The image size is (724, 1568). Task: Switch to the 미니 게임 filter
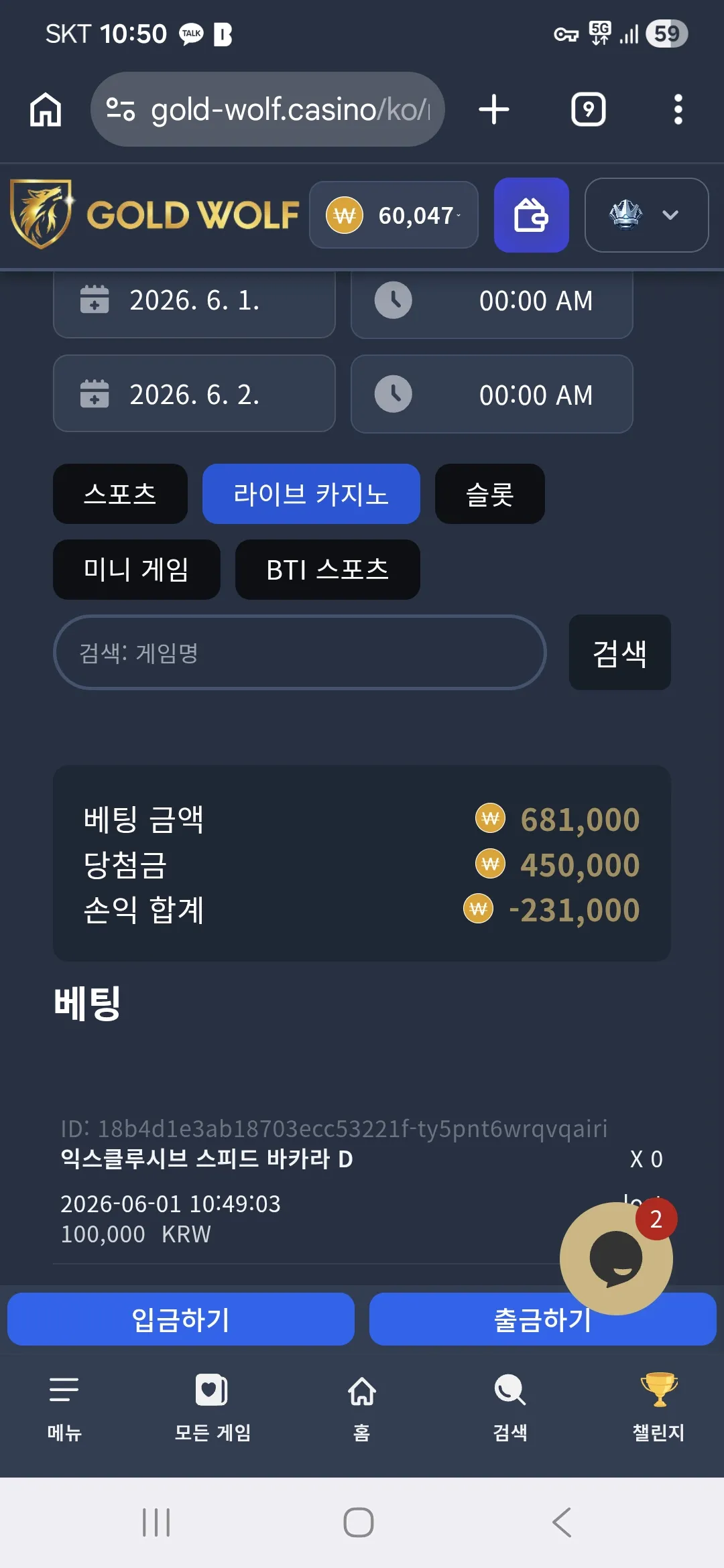(x=137, y=570)
